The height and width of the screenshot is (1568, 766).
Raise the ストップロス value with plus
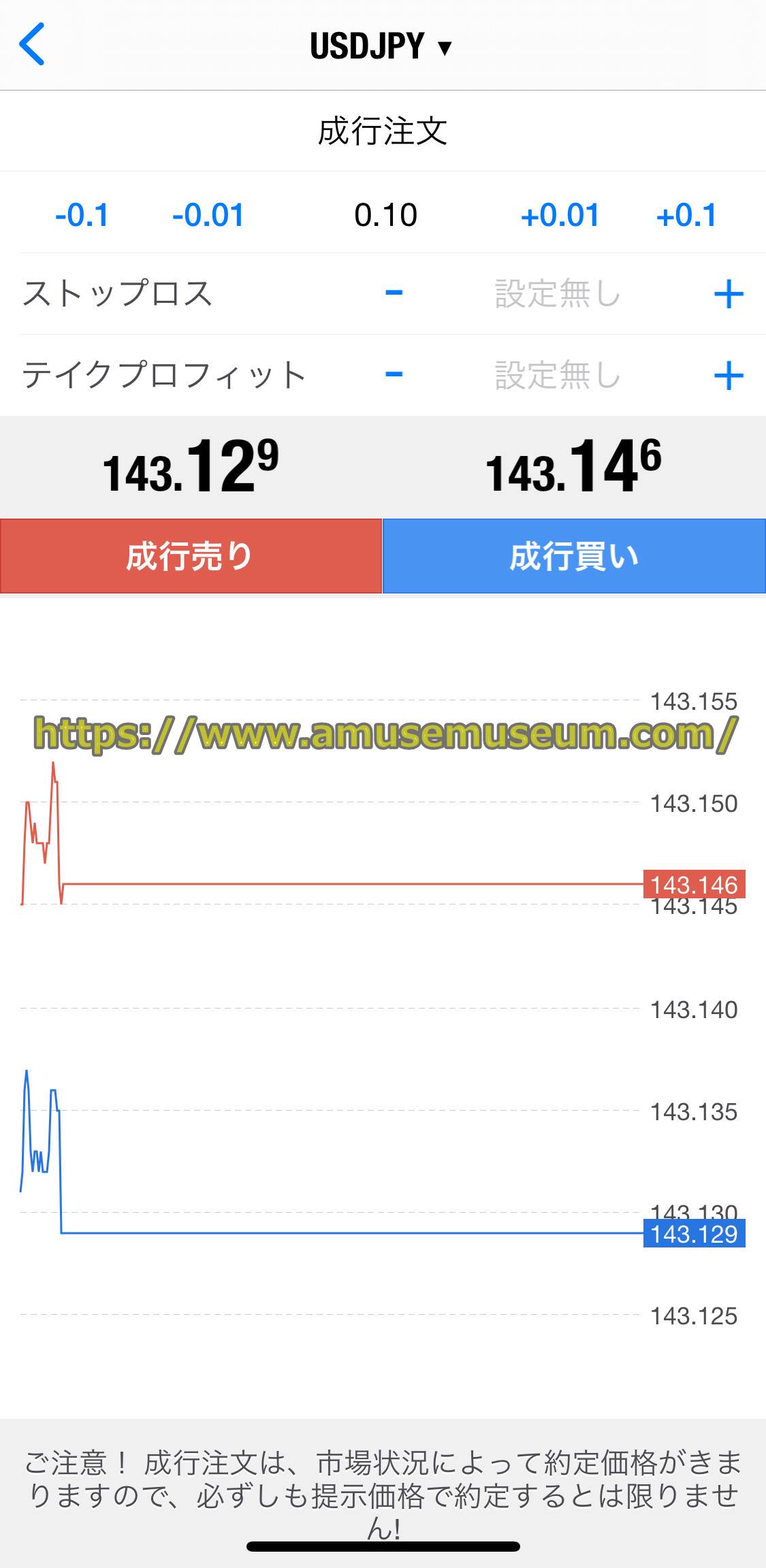point(728,294)
